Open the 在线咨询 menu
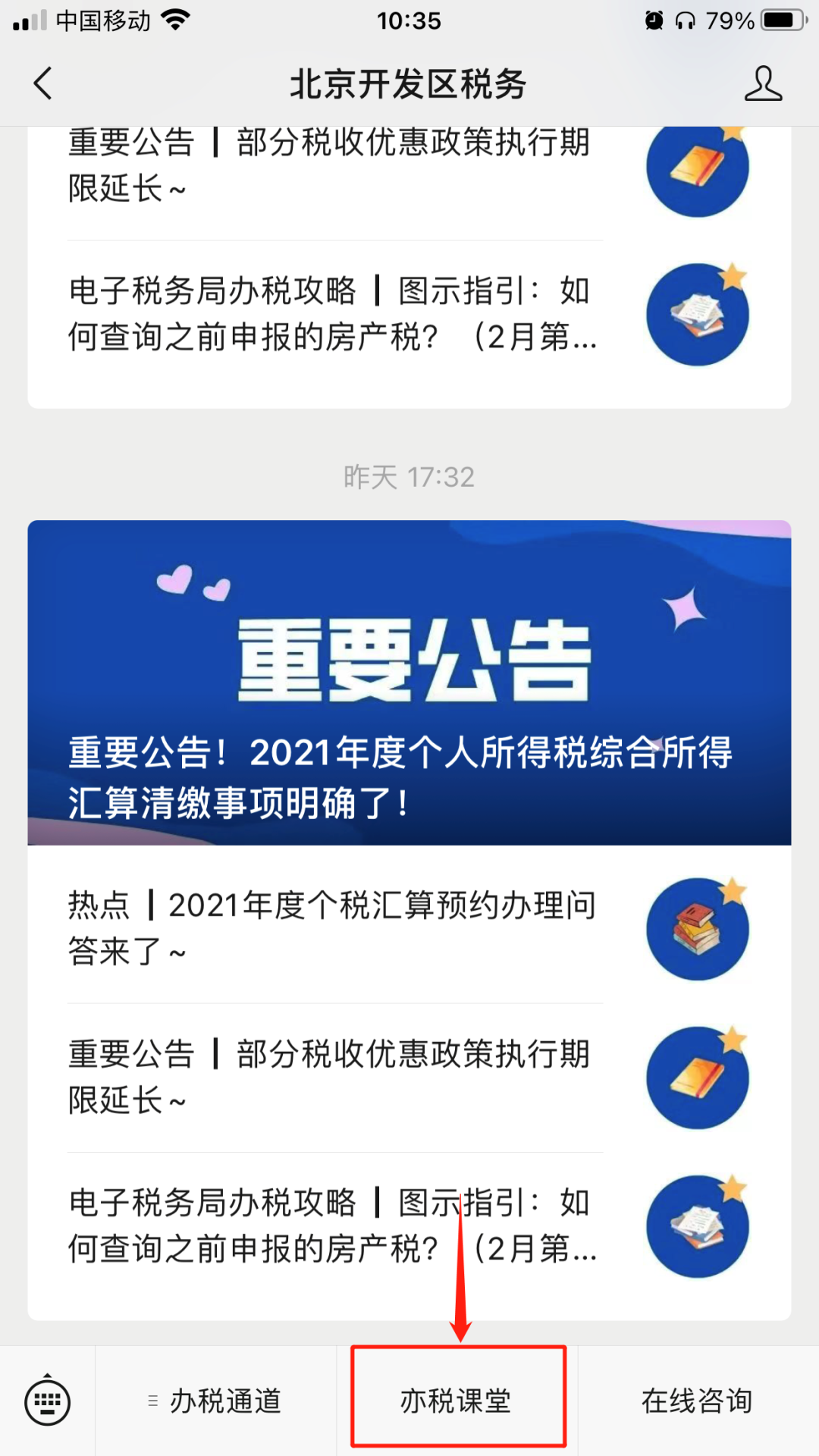The height and width of the screenshot is (1456, 819). [698, 1401]
